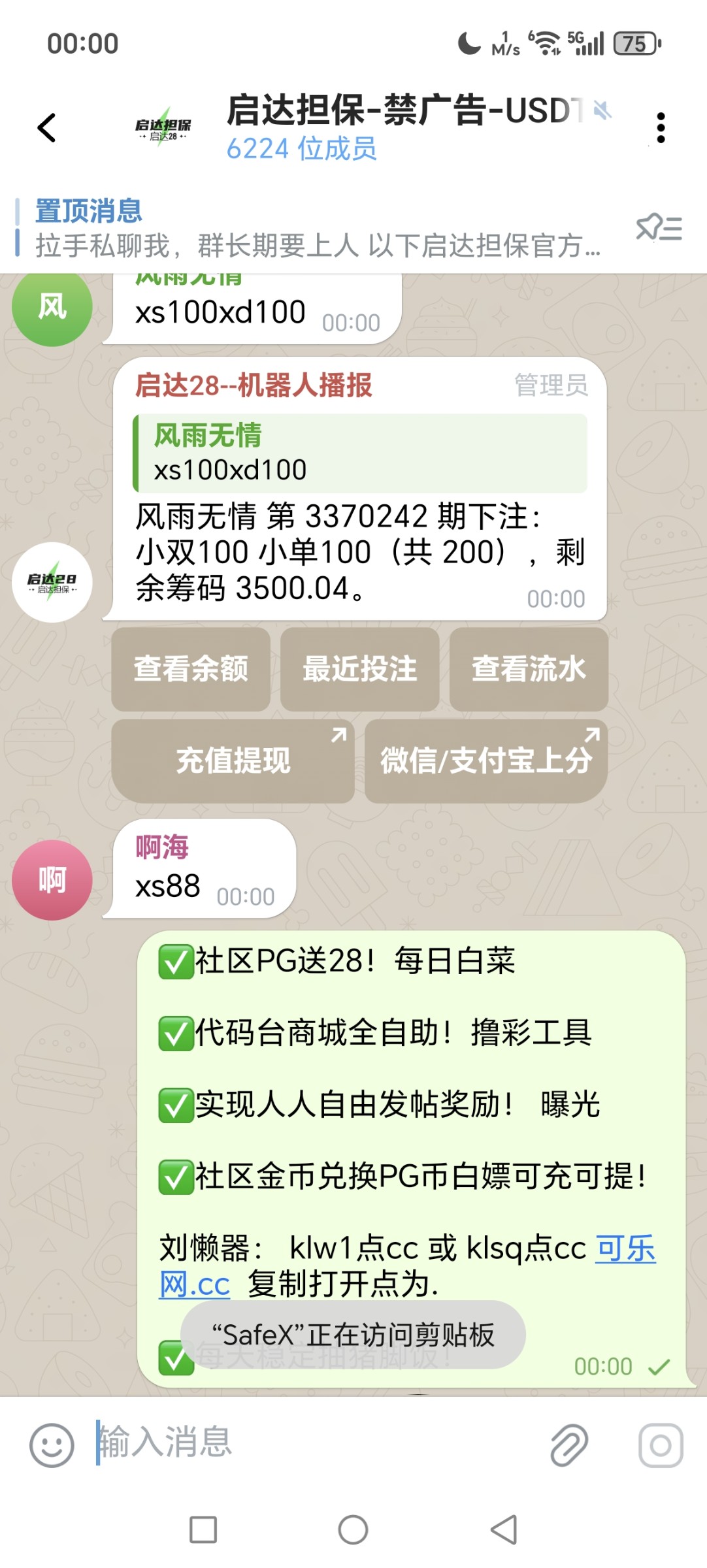
Task: Open 充值提现 external link button
Action: (x=233, y=760)
